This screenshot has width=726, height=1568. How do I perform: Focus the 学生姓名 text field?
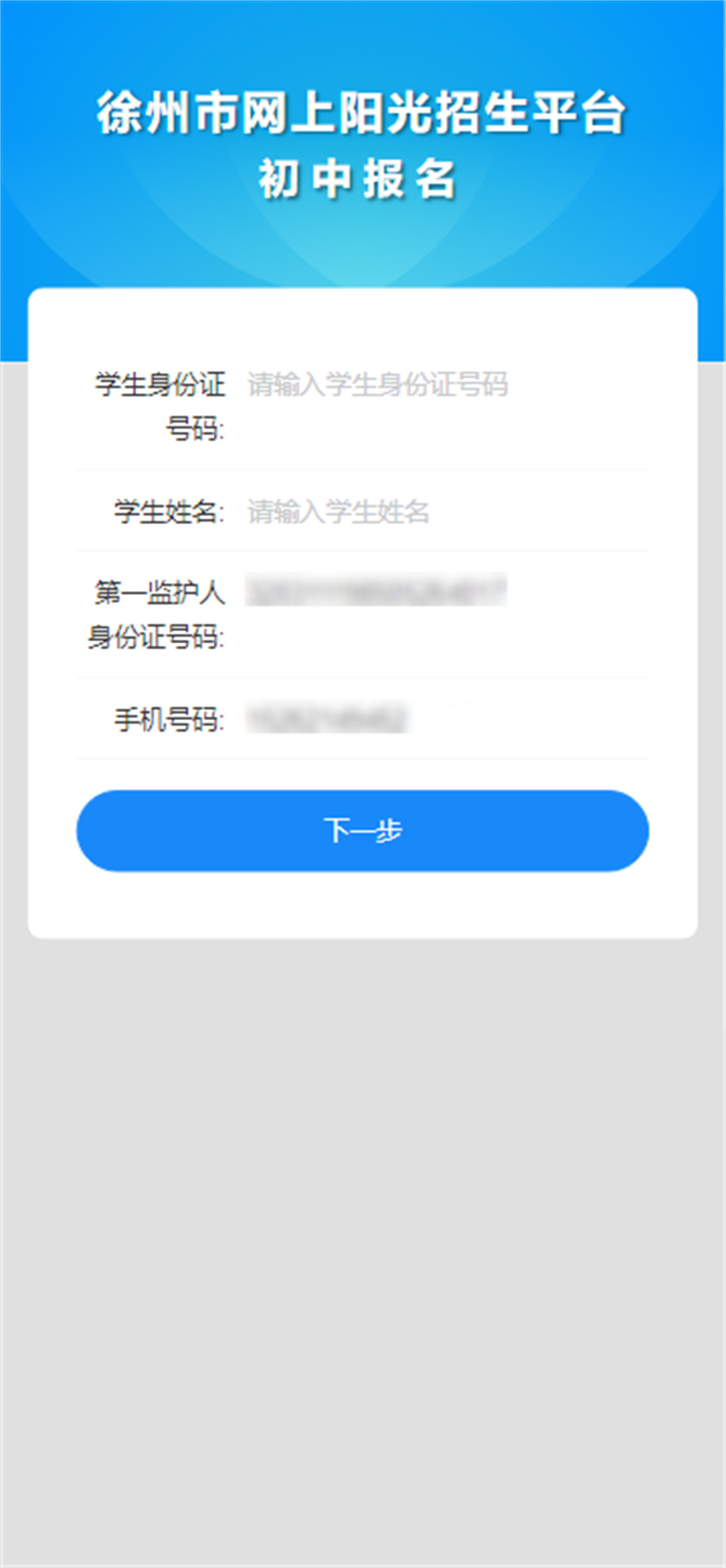tap(447, 511)
